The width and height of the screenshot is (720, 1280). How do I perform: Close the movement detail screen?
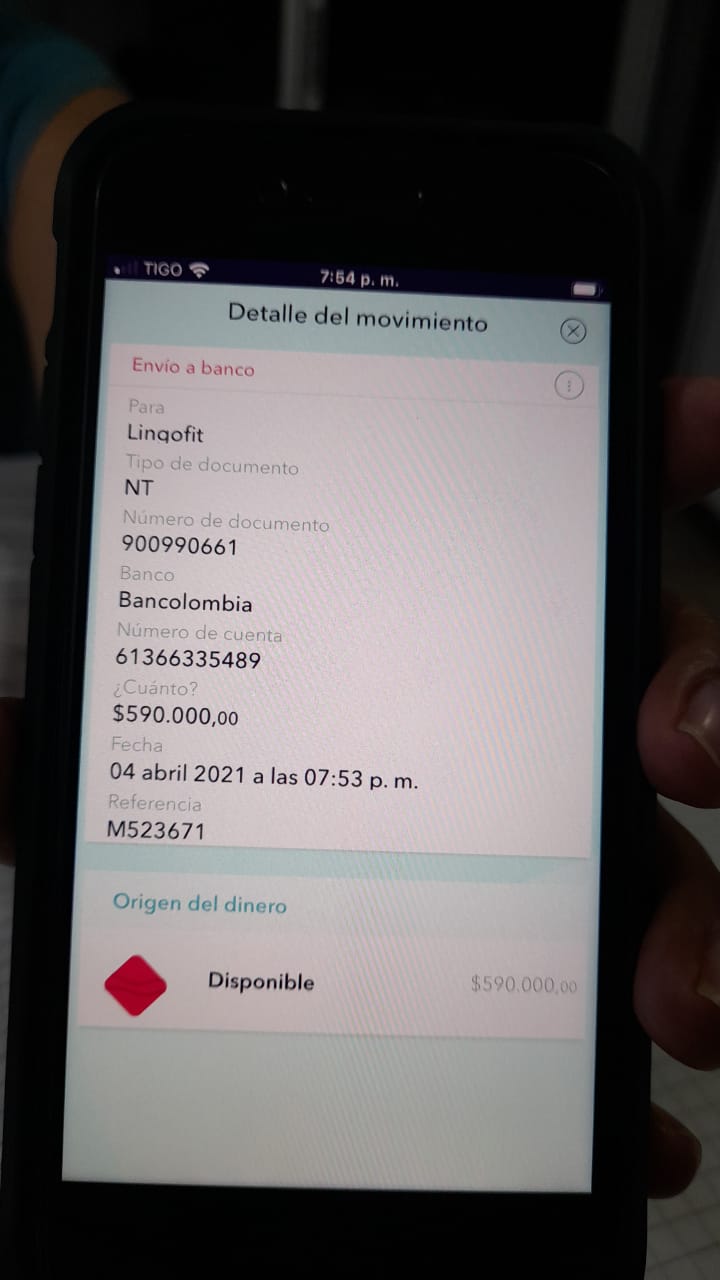[x=573, y=331]
